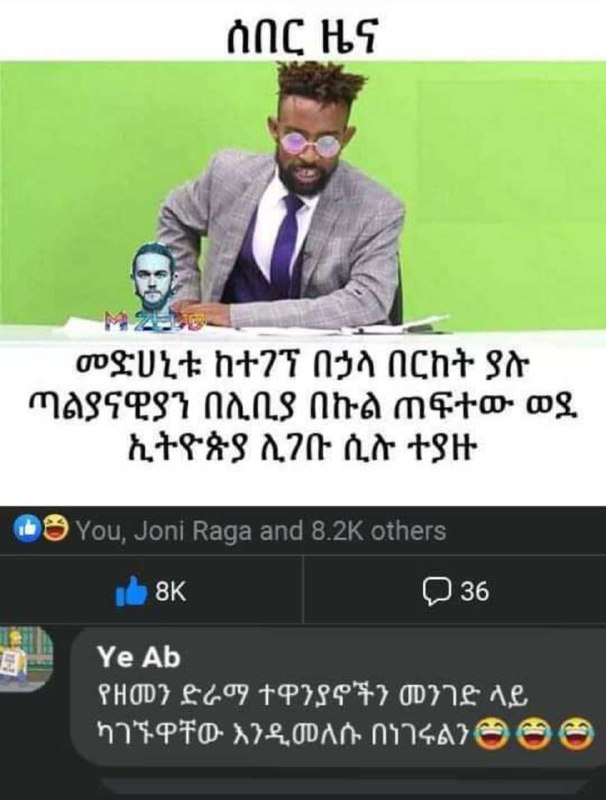The image size is (606, 800).
Task: View reactions from Joni Raga and 8.2K others
Action: tap(230, 530)
